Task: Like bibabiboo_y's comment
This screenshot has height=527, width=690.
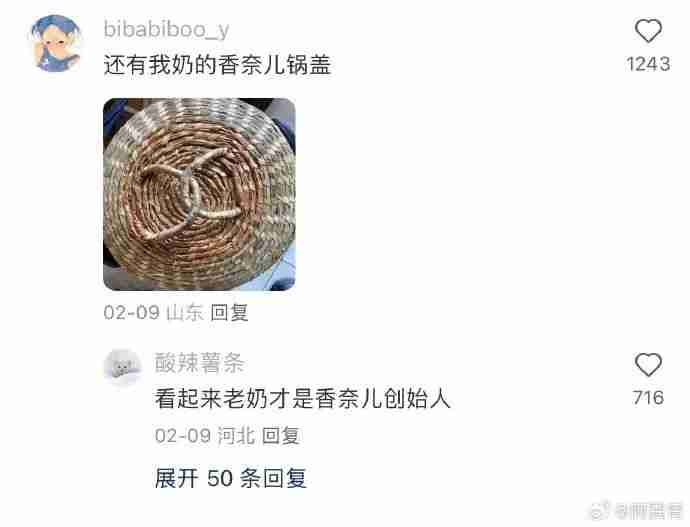Action: click(648, 32)
